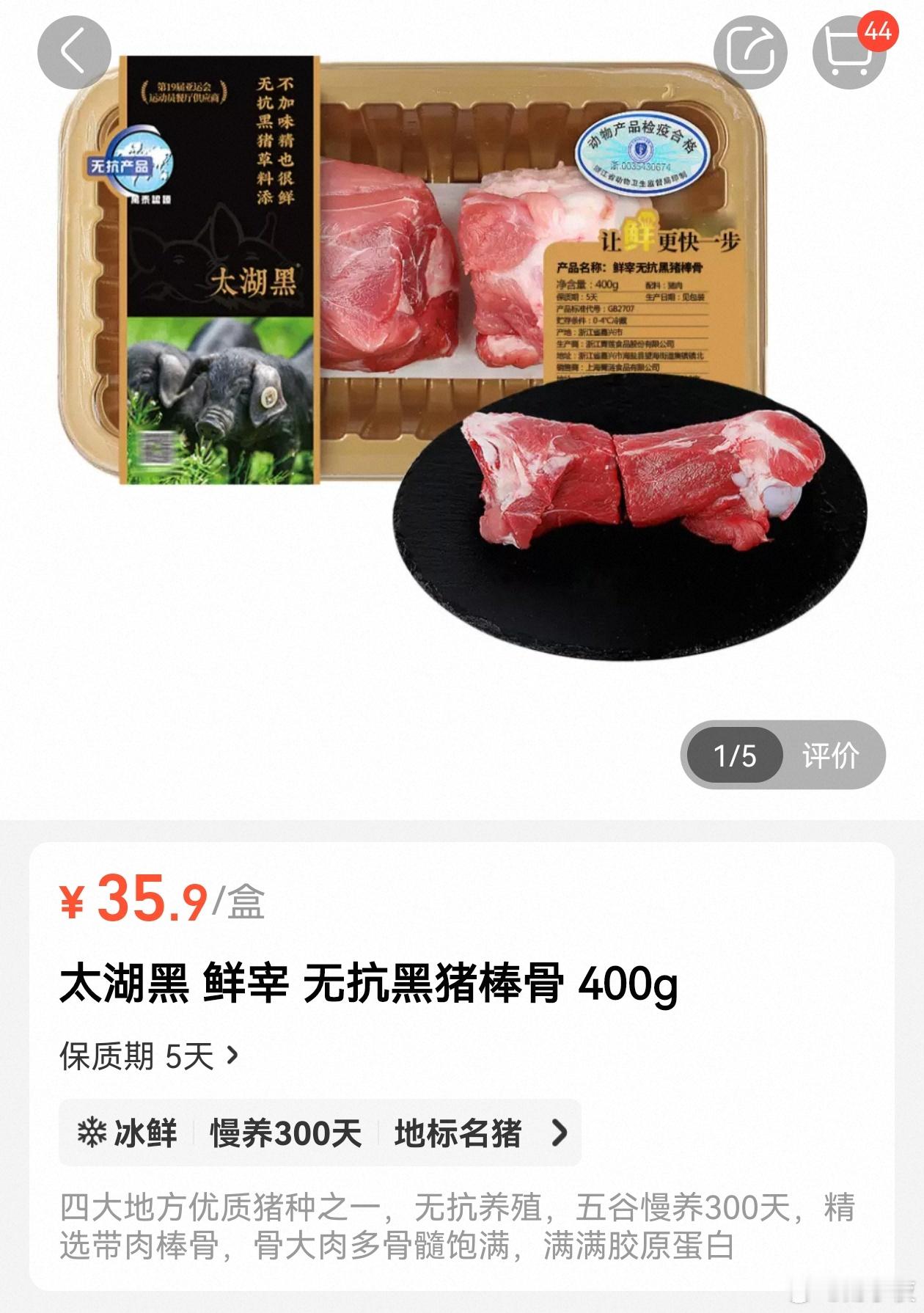Toggle the 1/5 carousel position pill
Viewport: 924px width, 1313px height.
coord(736,754)
